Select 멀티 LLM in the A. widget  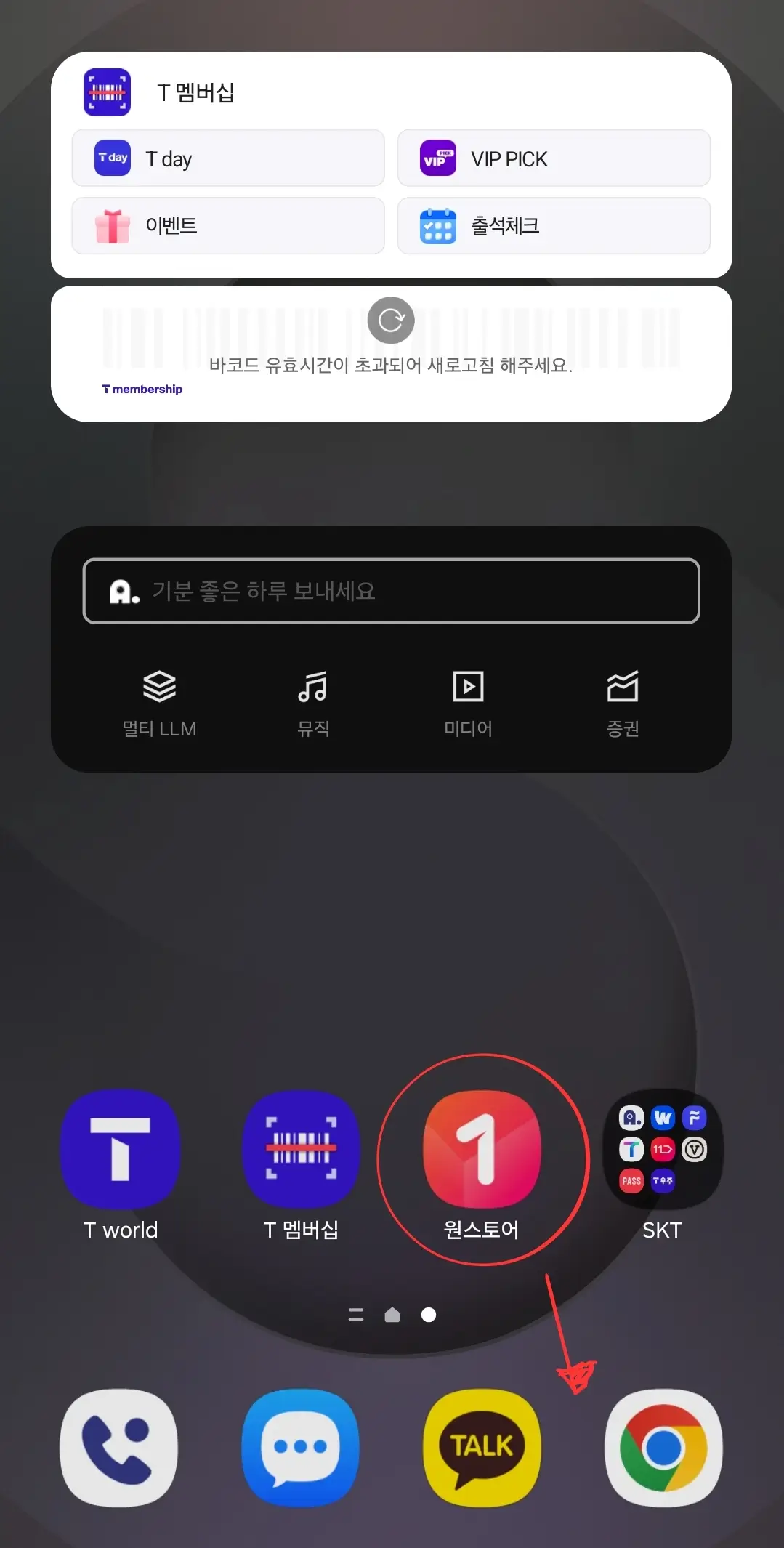(x=159, y=704)
